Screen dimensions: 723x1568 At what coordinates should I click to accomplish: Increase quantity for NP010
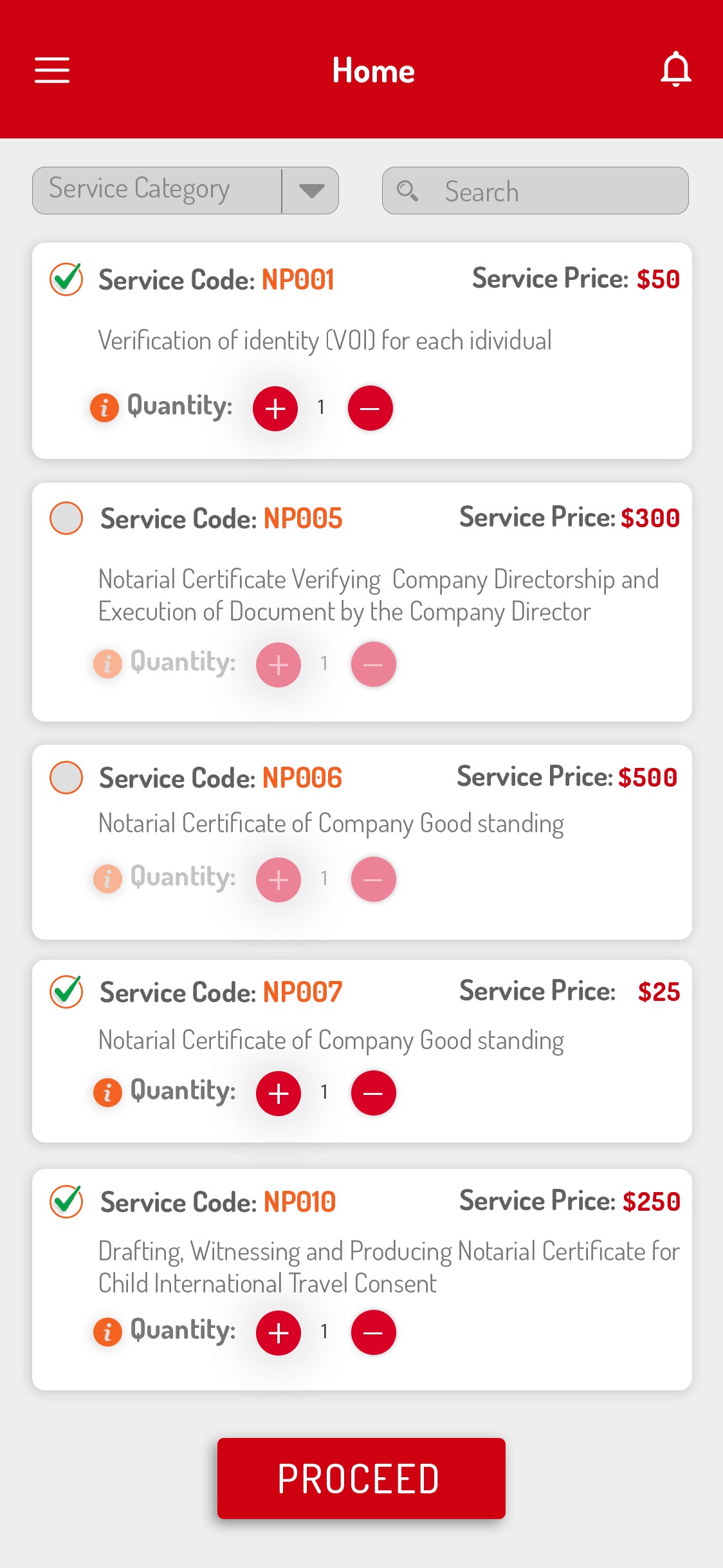pos(279,1332)
